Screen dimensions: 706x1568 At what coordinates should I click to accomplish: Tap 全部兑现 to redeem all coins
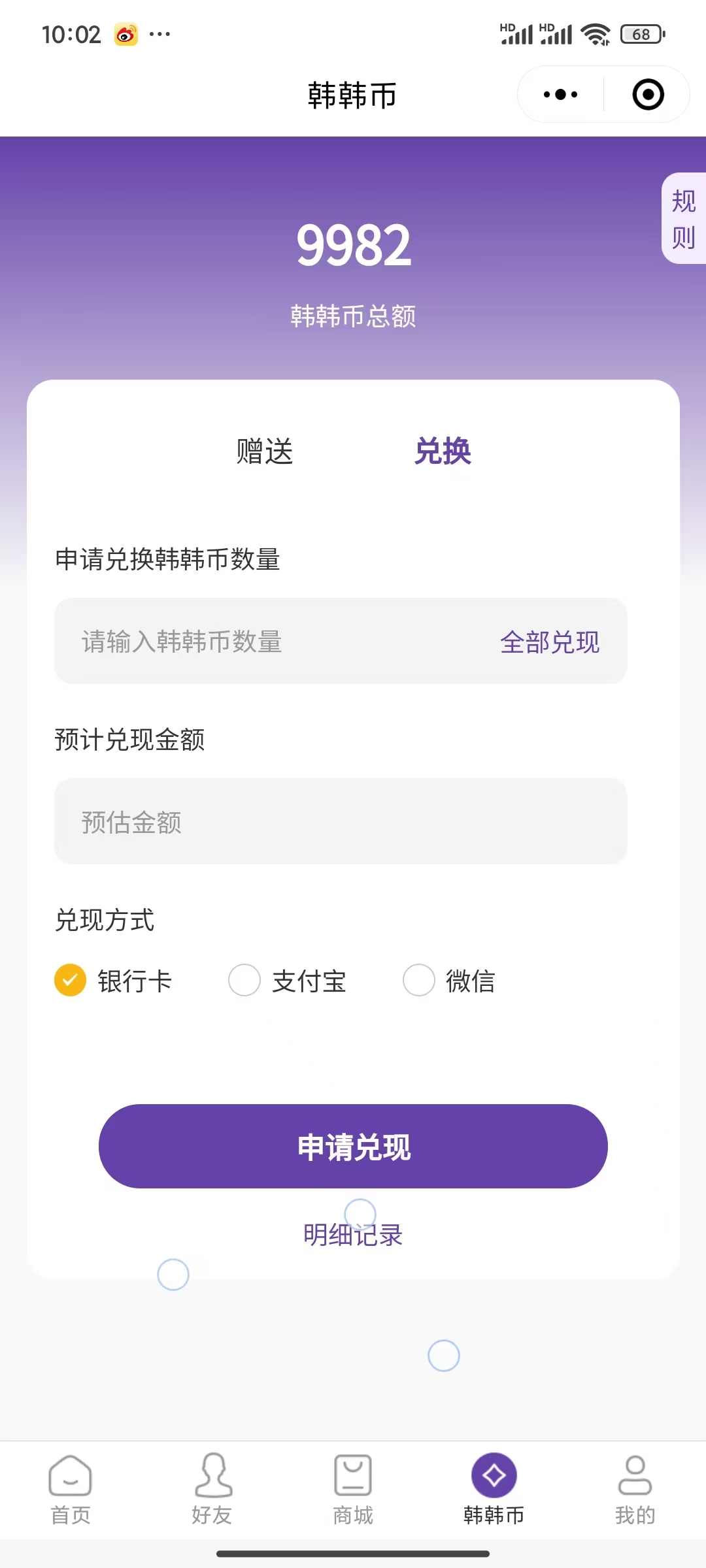tap(550, 642)
